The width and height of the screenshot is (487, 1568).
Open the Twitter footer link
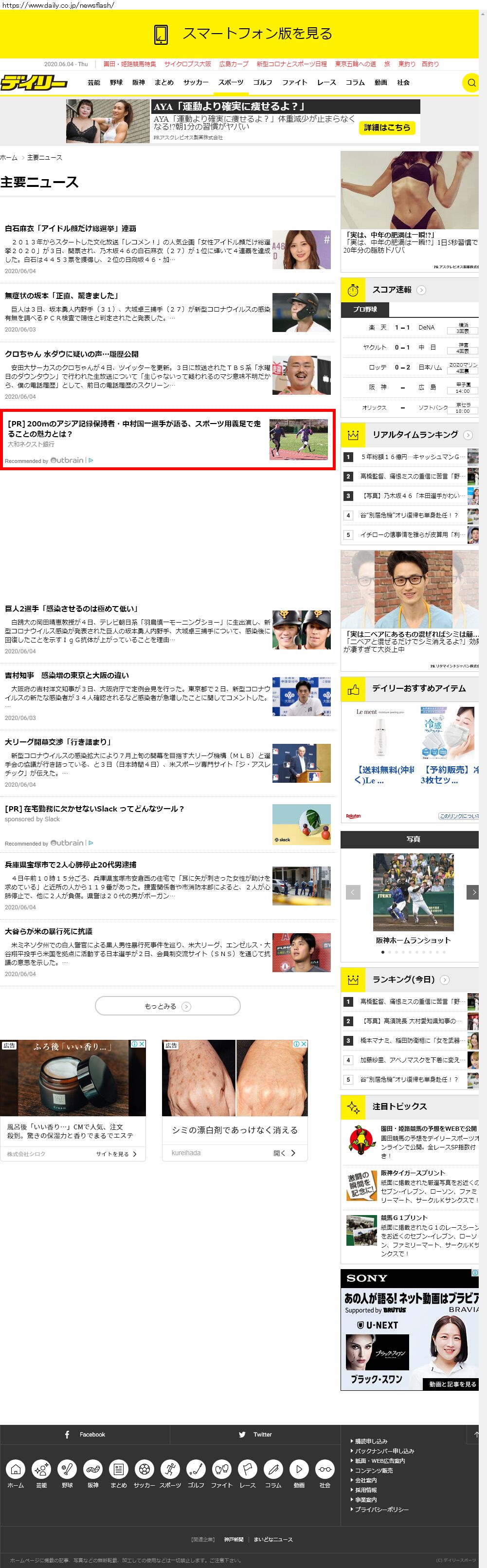coord(255,1434)
